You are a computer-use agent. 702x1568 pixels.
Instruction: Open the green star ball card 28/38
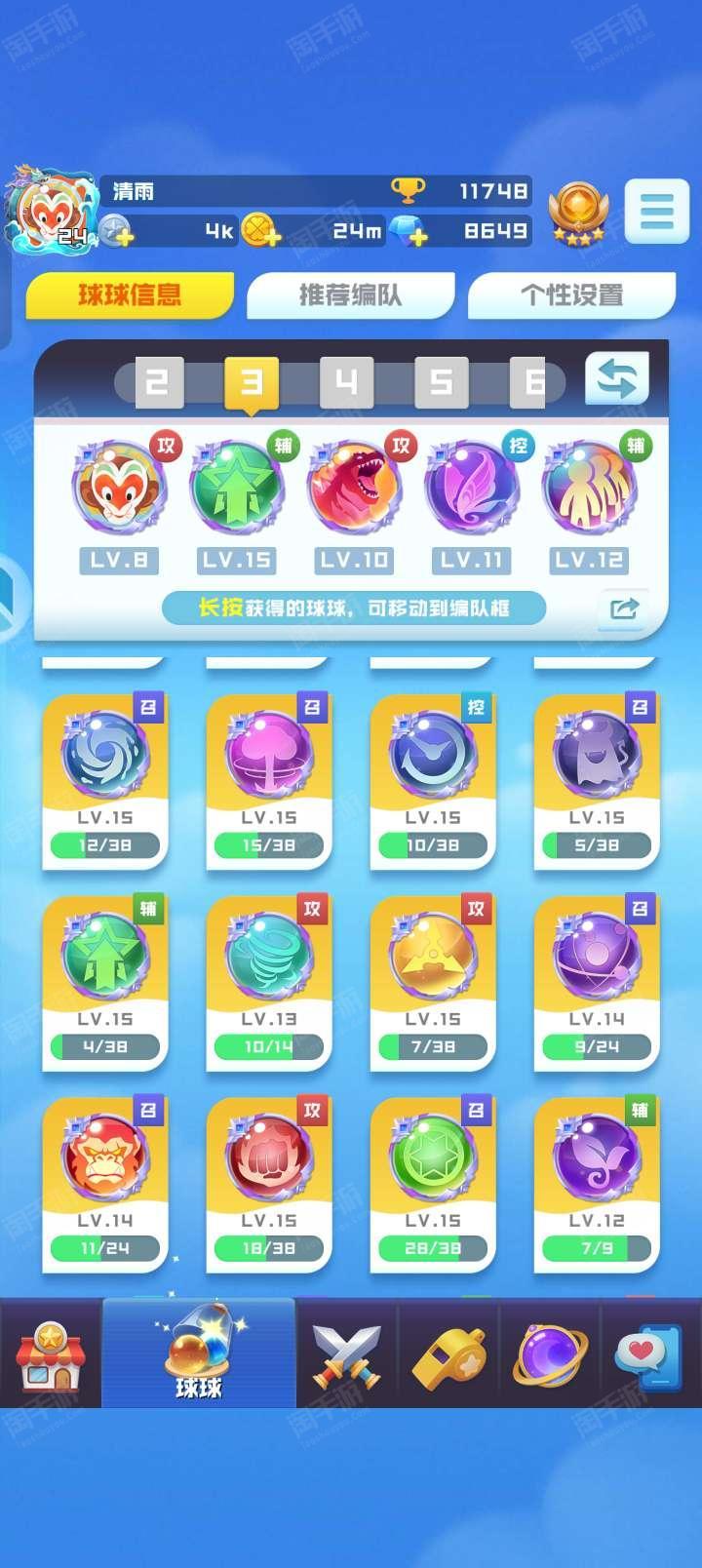[x=433, y=1185]
